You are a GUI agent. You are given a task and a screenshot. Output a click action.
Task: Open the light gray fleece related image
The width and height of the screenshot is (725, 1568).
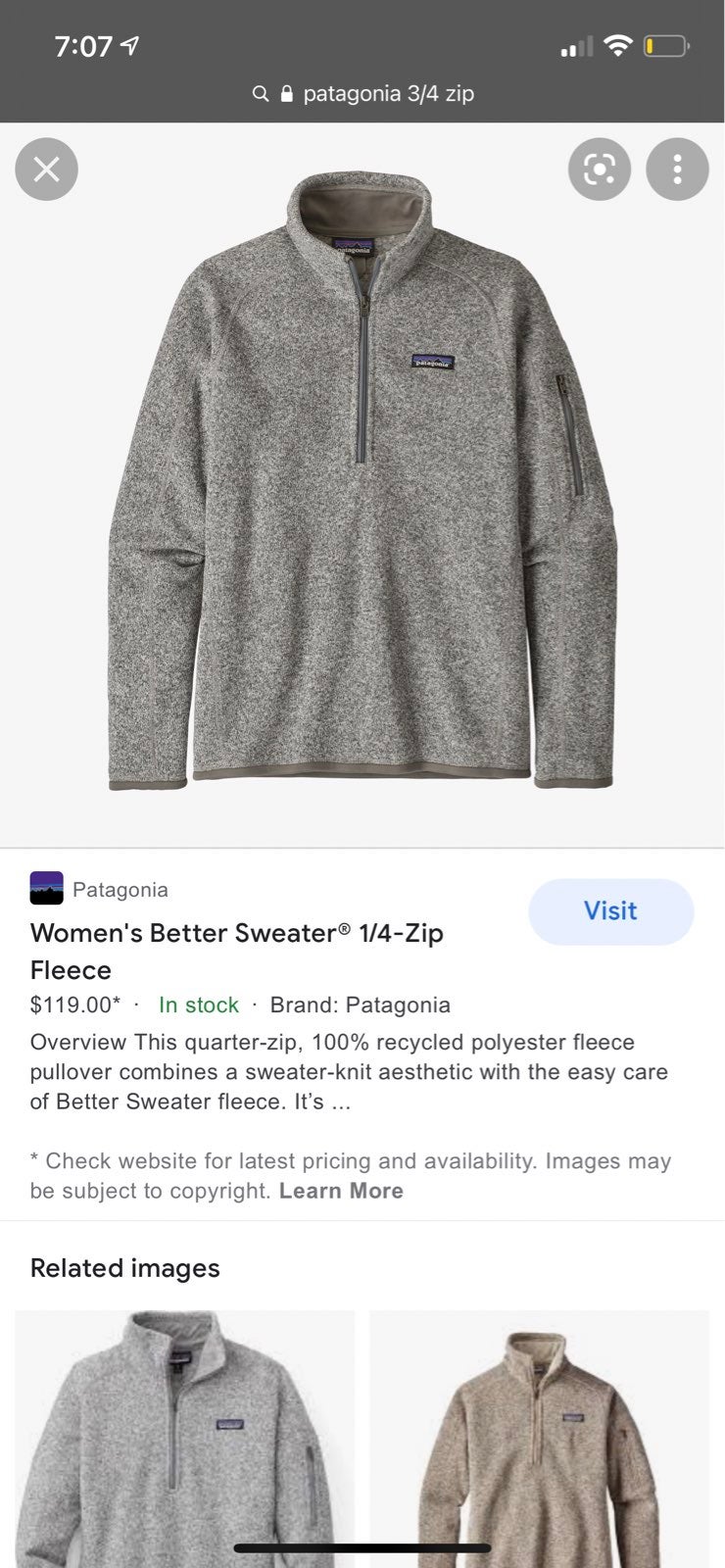(185, 1439)
